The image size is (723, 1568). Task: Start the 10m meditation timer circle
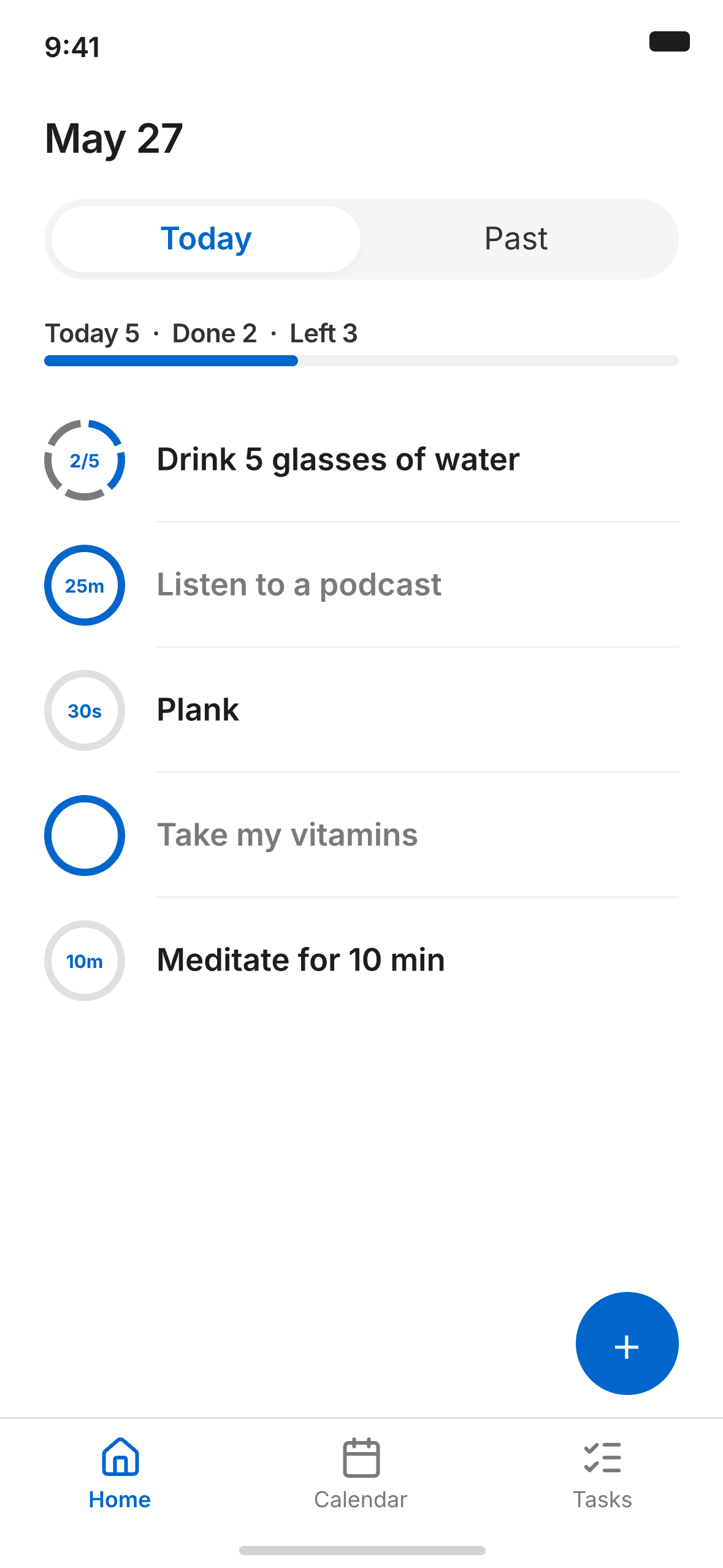(x=85, y=961)
